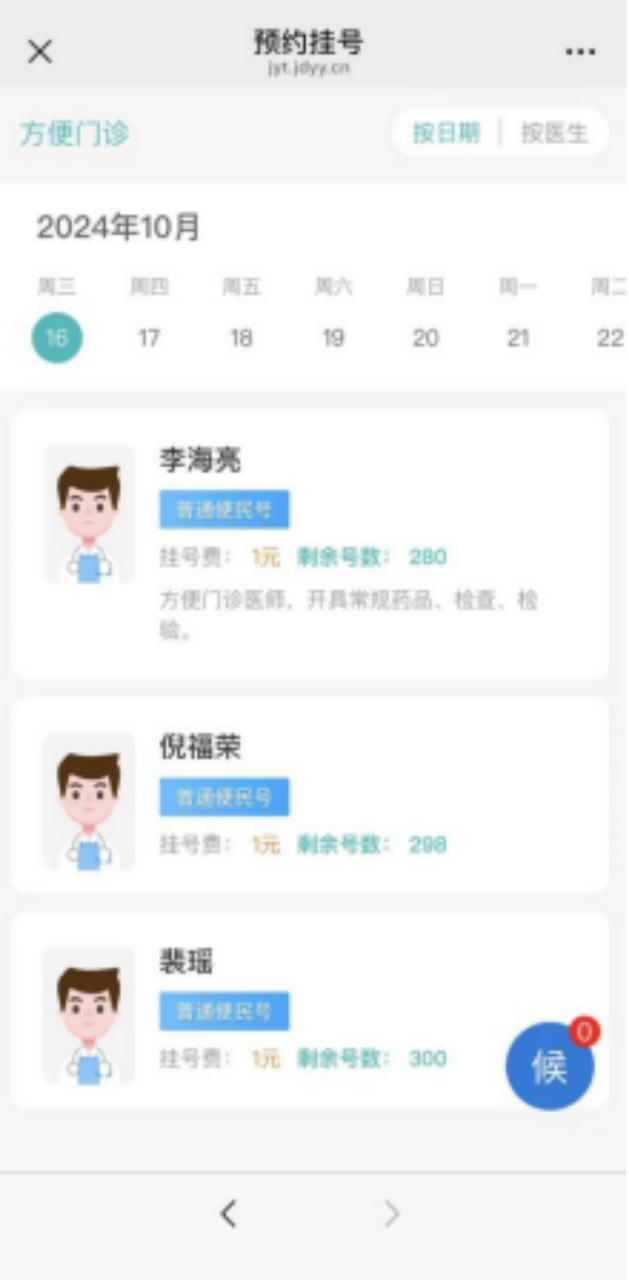
Task: Open doctor 裴瑶's card
Action: coord(300,1009)
